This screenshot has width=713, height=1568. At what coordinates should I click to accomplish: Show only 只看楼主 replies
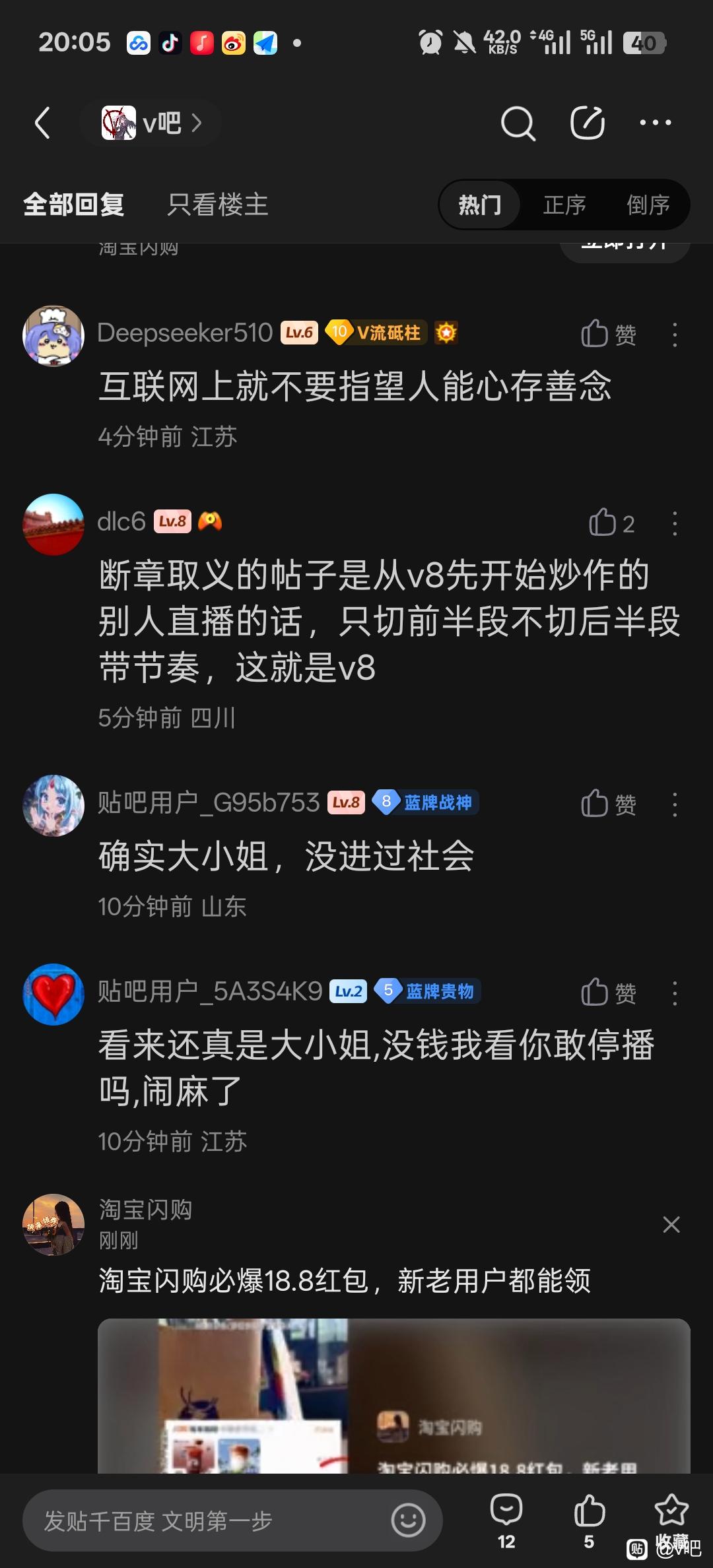pyautogui.click(x=217, y=205)
